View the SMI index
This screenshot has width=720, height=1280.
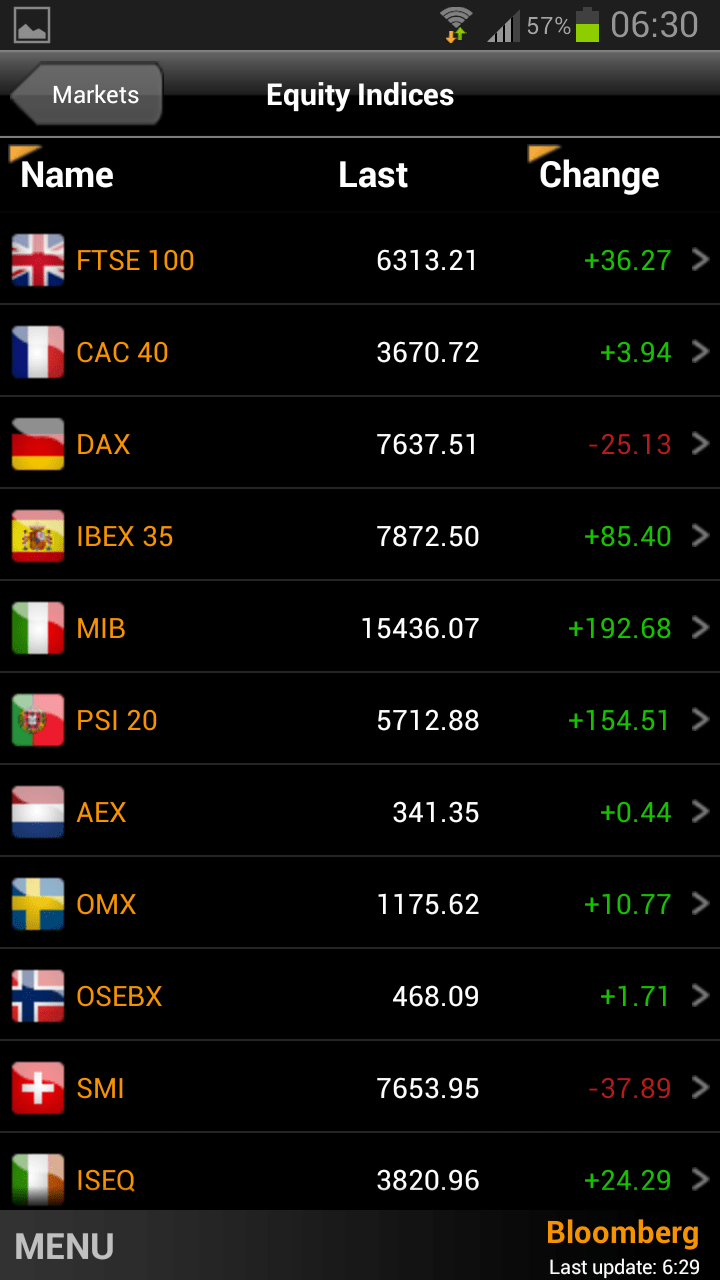tap(360, 1087)
